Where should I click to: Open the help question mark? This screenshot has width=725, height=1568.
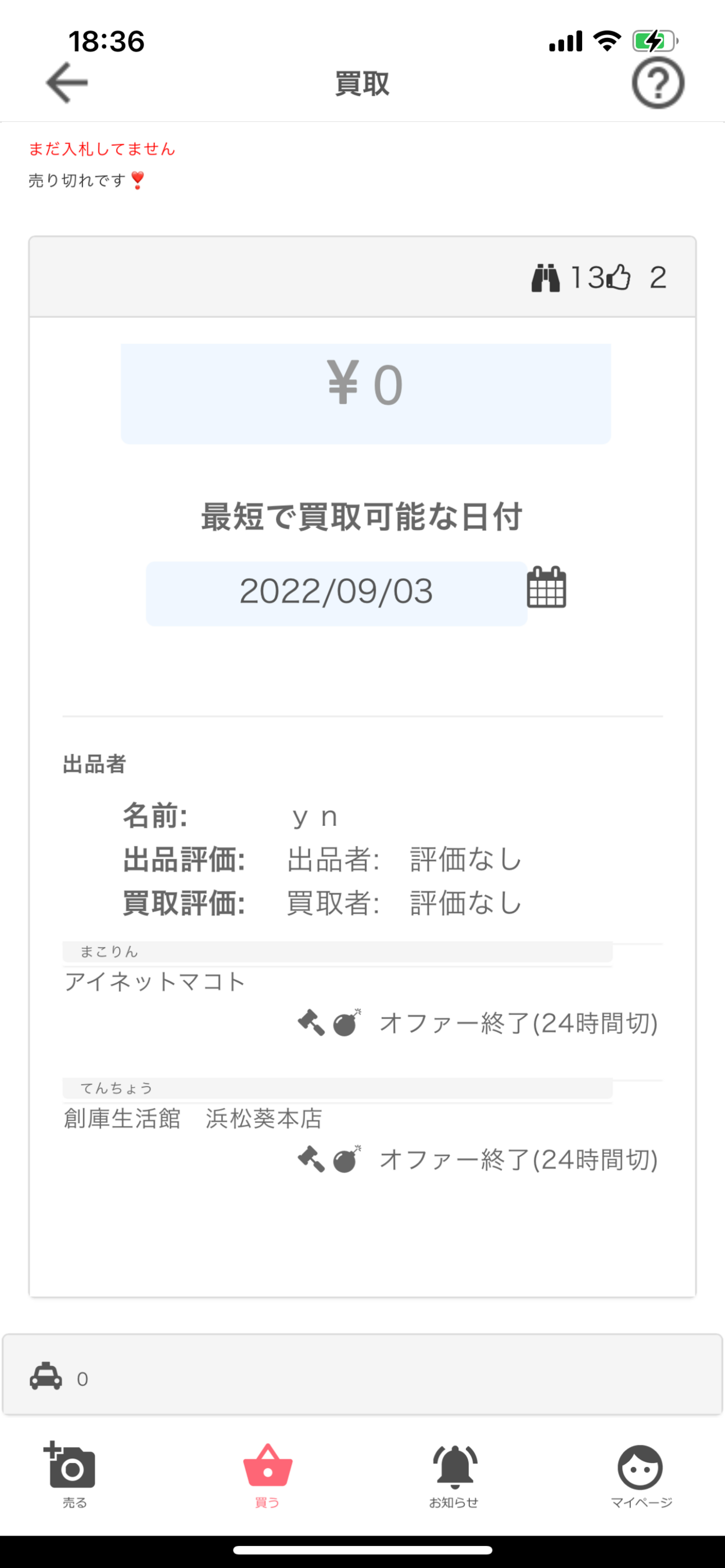pyautogui.click(x=658, y=84)
